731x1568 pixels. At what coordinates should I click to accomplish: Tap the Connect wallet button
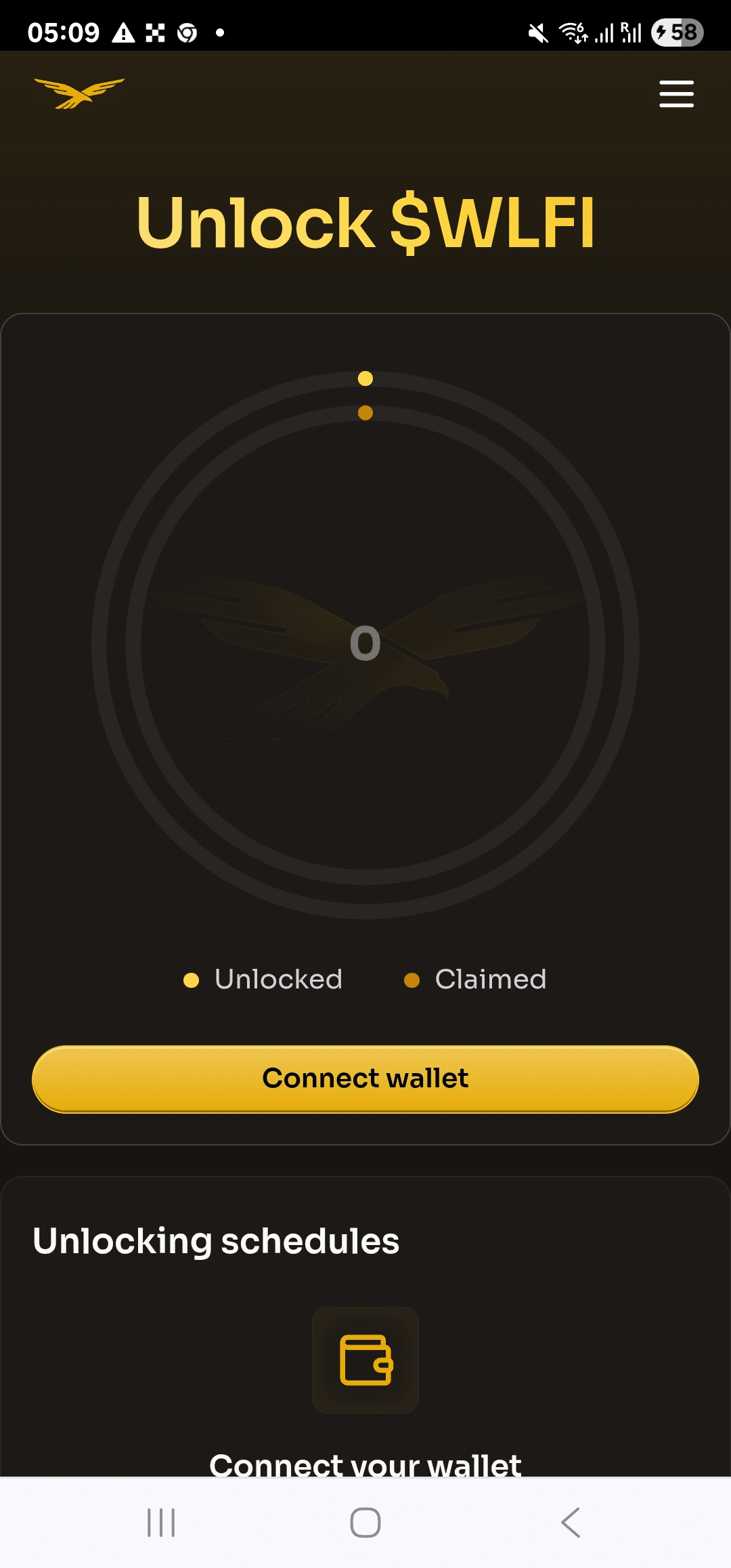point(365,1079)
